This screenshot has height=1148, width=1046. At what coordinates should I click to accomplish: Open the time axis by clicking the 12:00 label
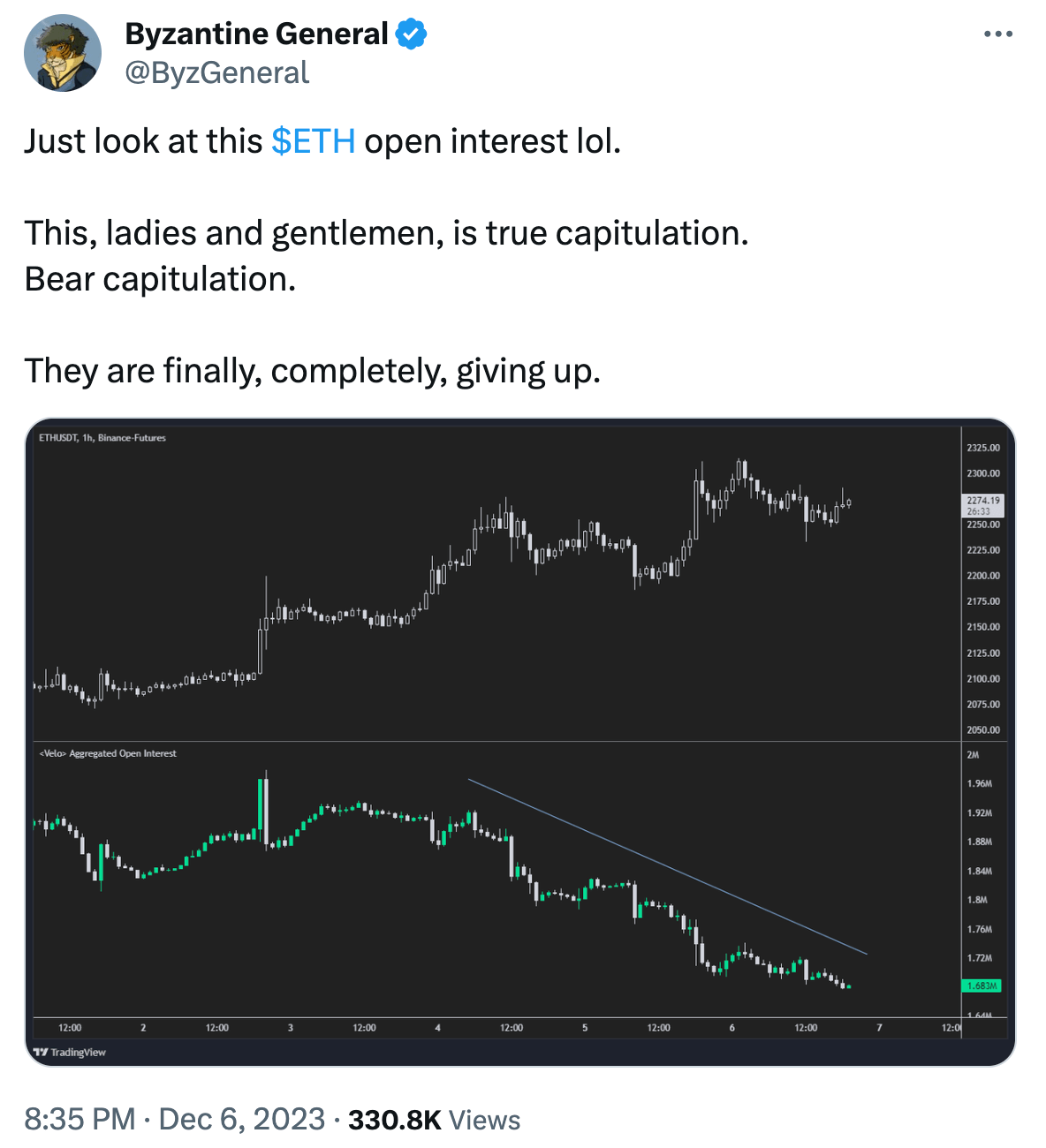pyautogui.click(x=70, y=1027)
